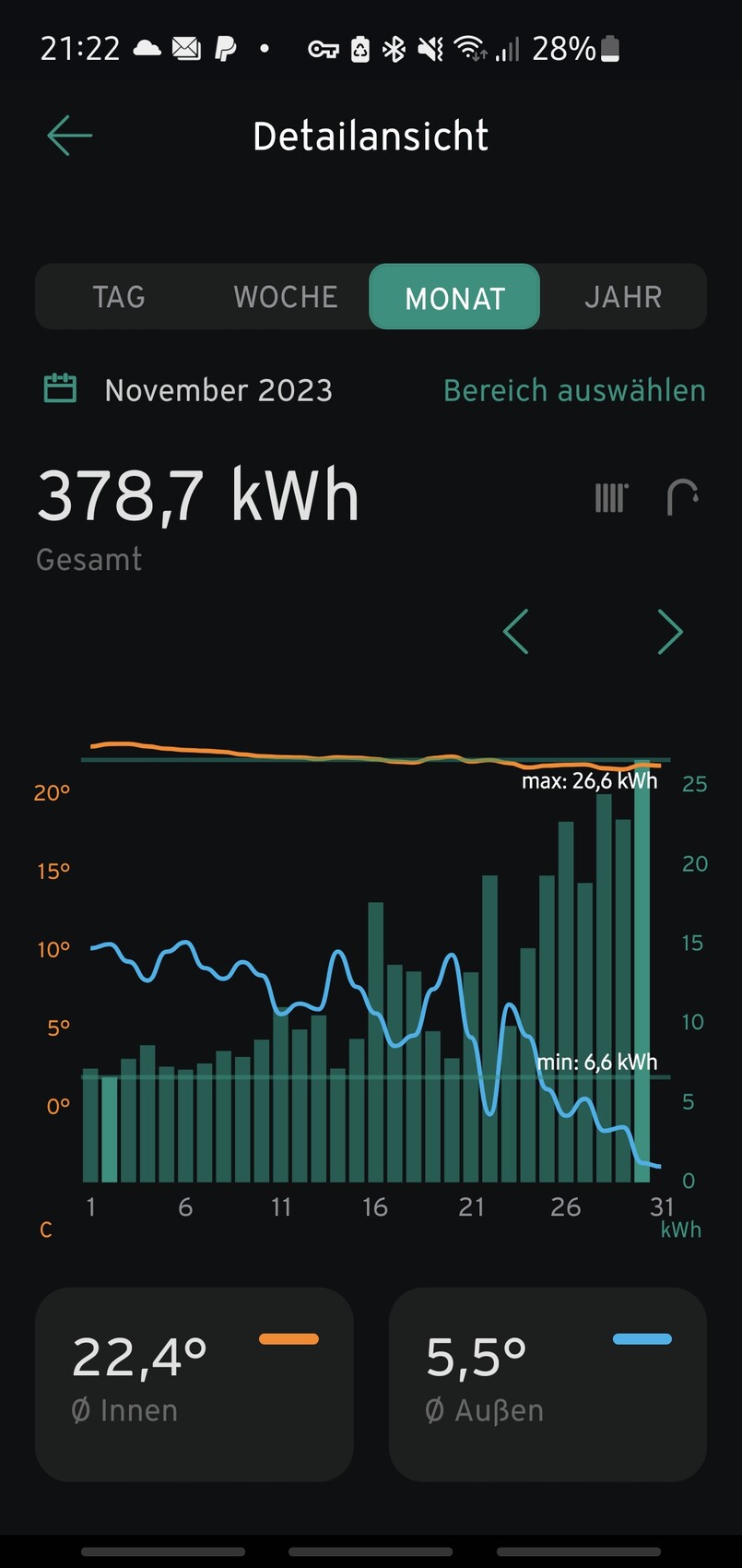Viewport: 742px width, 1568px height.
Task: Switch to the TAG tab
Action: (x=119, y=297)
